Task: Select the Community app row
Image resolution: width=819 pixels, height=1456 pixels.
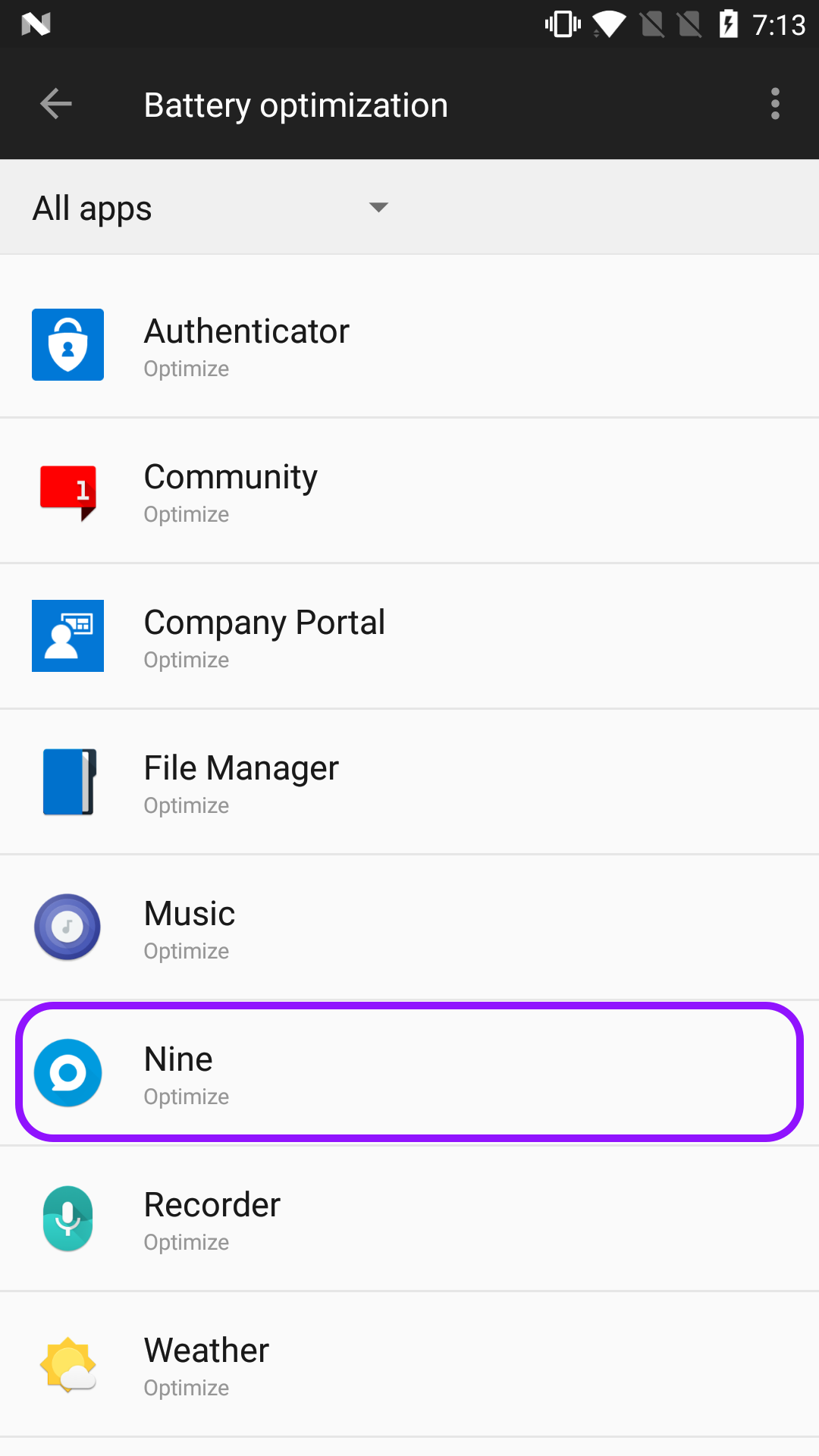Action: tap(409, 491)
